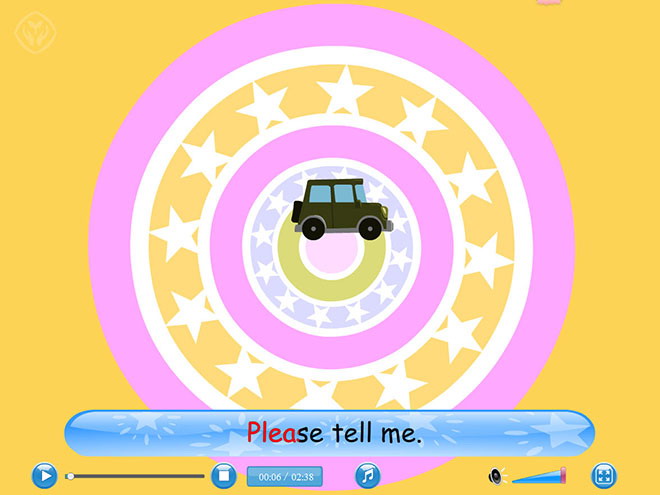The width and height of the screenshot is (660, 495).
Task: Stop the video playback
Action: click(x=222, y=476)
